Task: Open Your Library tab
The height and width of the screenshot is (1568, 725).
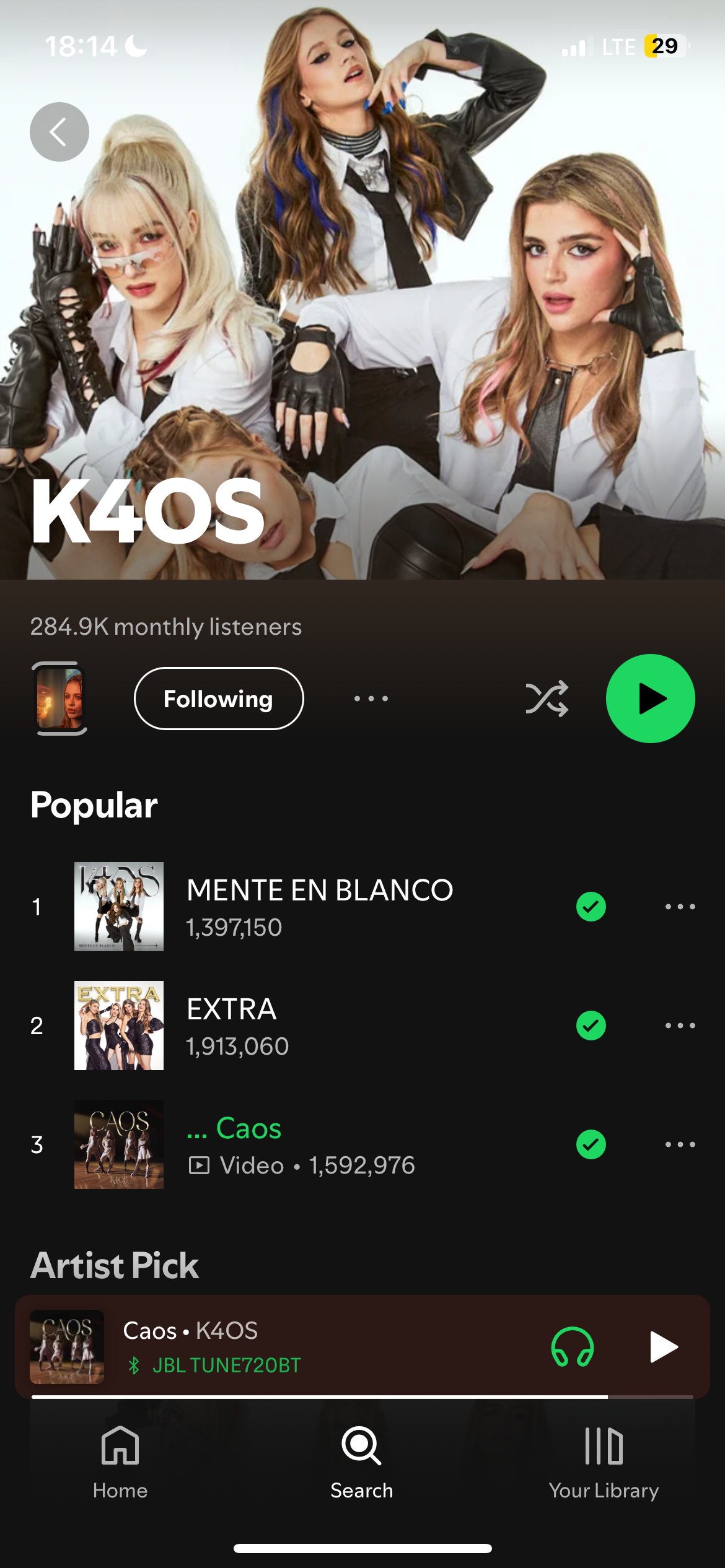Action: (x=604, y=1463)
